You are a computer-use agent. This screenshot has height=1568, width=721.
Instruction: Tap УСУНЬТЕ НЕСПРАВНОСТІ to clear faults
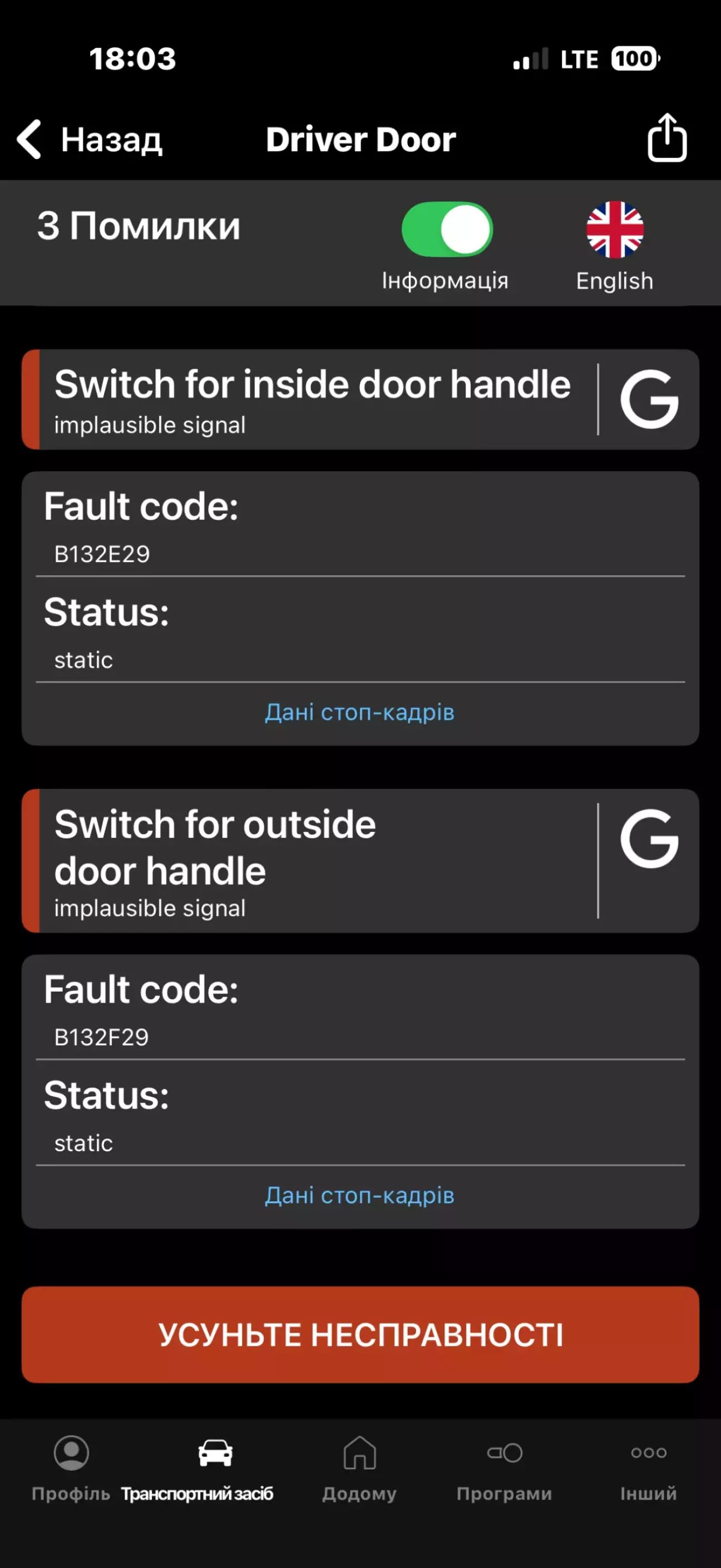click(360, 1334)
